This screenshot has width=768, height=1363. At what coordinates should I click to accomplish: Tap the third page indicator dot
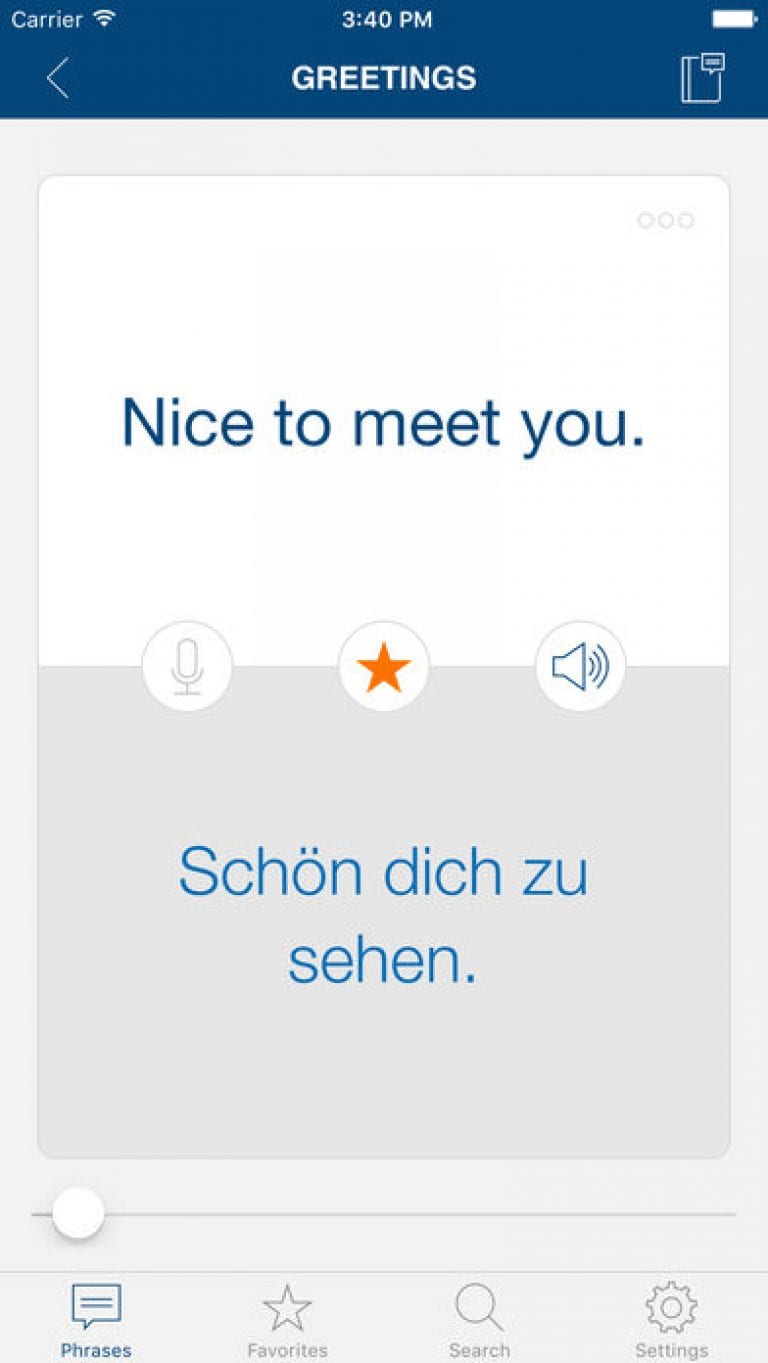click(x=687, y=220)
